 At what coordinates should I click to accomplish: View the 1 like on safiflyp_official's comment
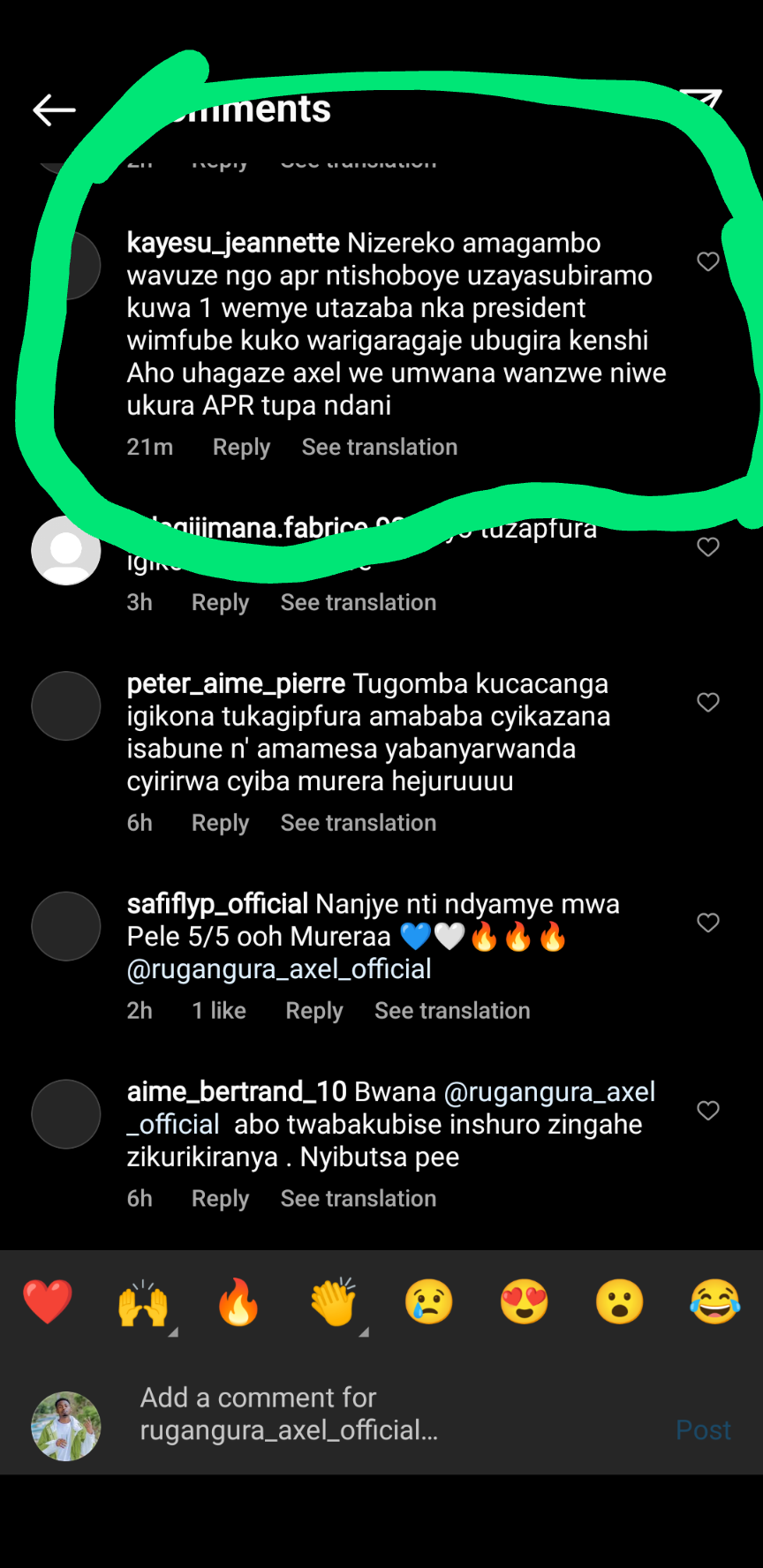(219, 1011)
